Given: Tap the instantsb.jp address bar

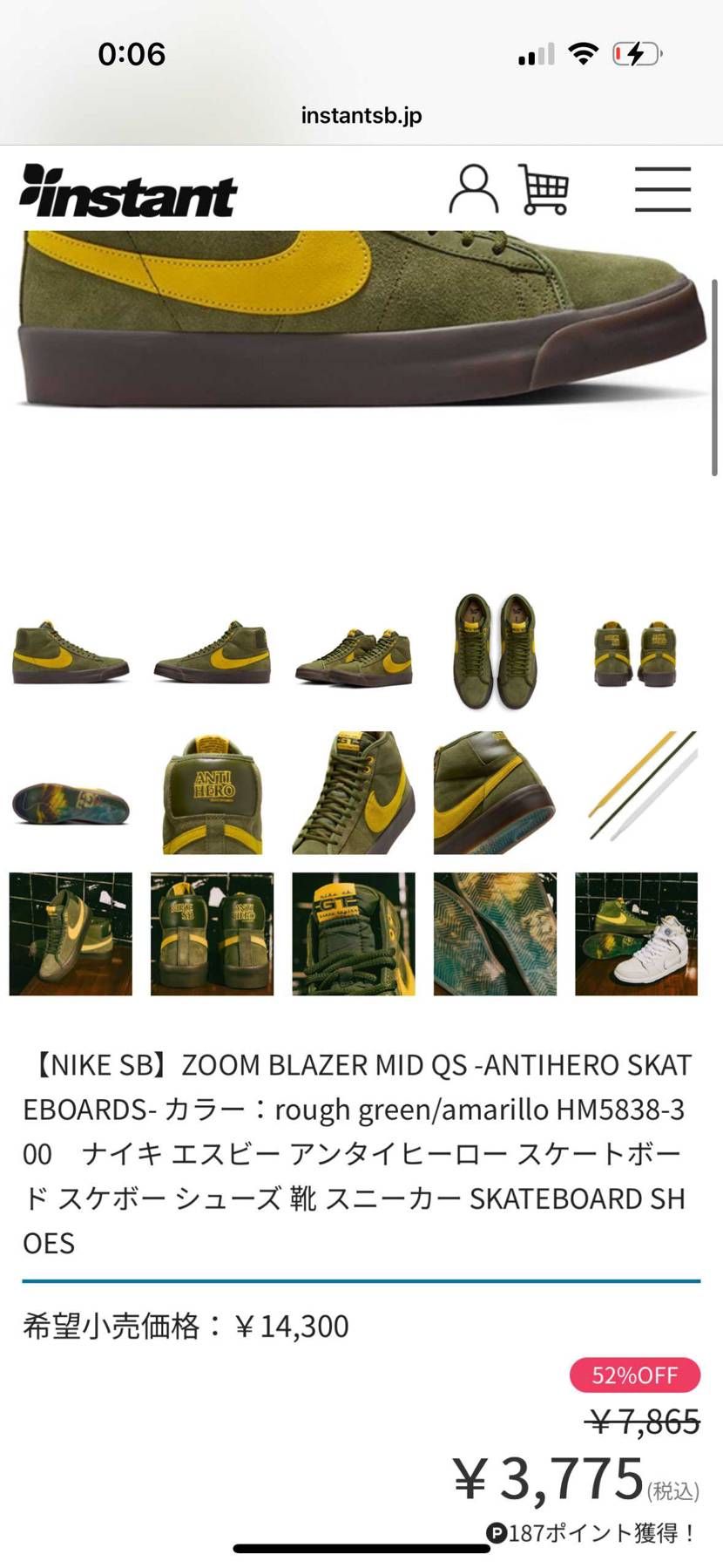Looking at the screenshot, I should pyautogui.click(x=361, y=115).
